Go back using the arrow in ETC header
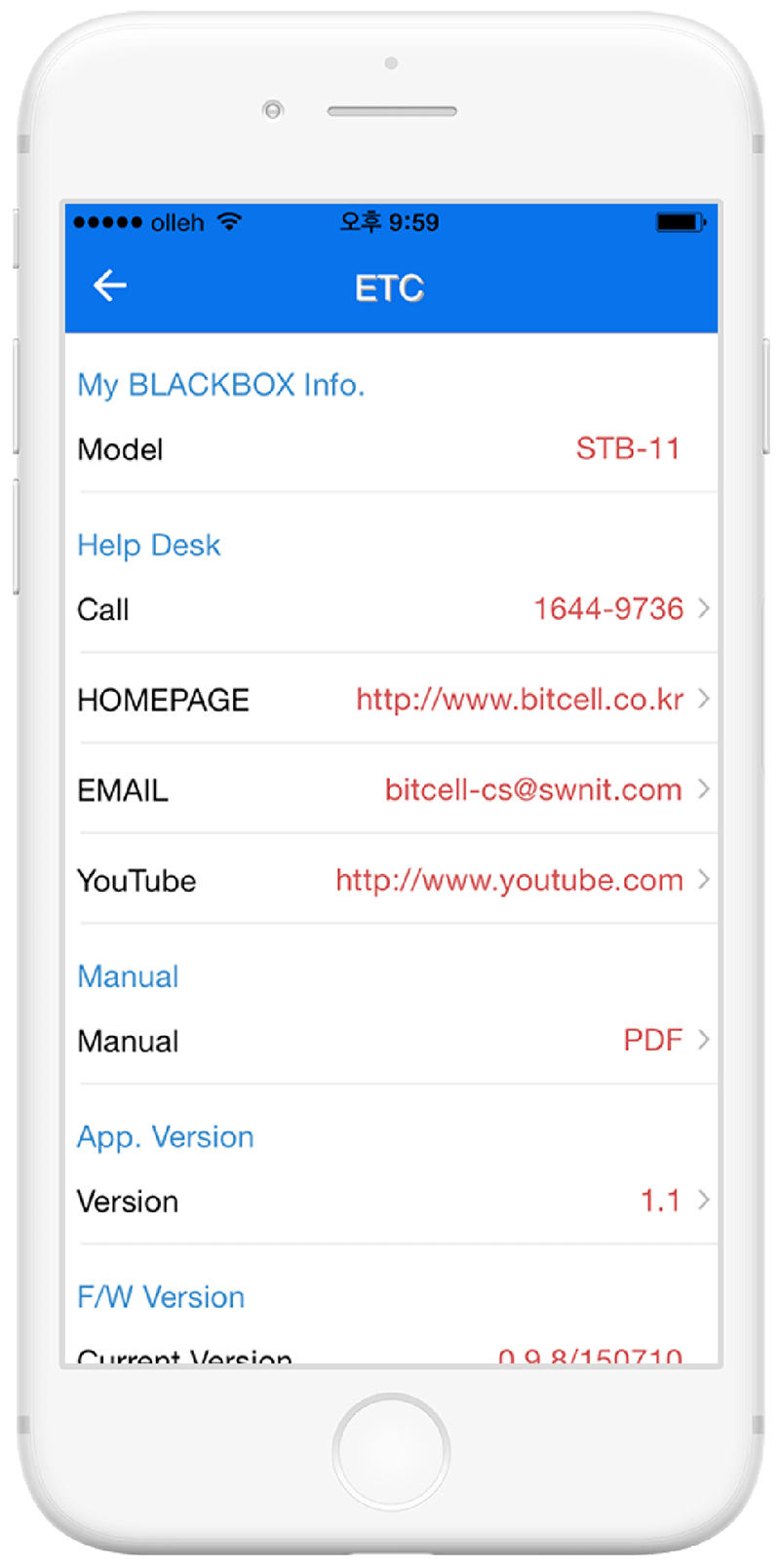 110,286
